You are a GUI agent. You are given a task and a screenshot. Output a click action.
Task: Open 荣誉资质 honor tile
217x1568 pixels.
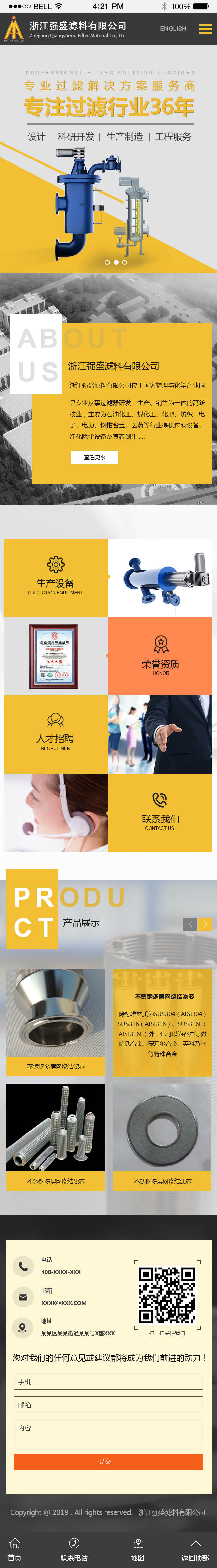pyautogui.click(x=161, y=656)
